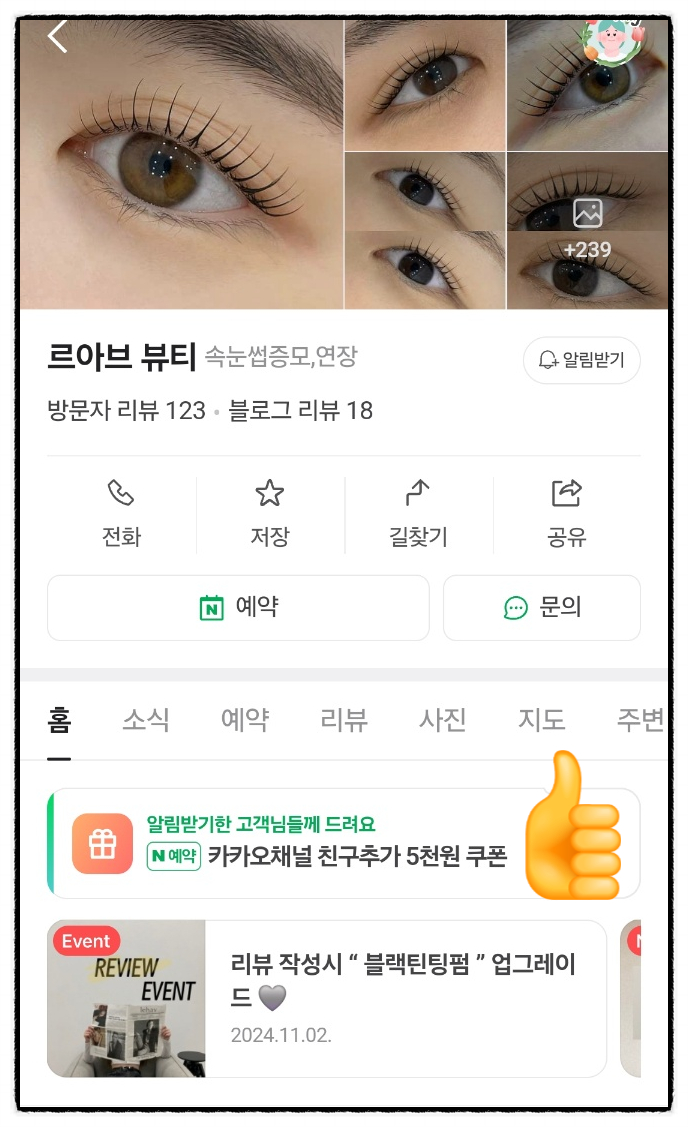Image resolution: width=688 pixels, height=1127 pixels.
Task: Select the 홈 tab
Action: click(x=59, y=719)
